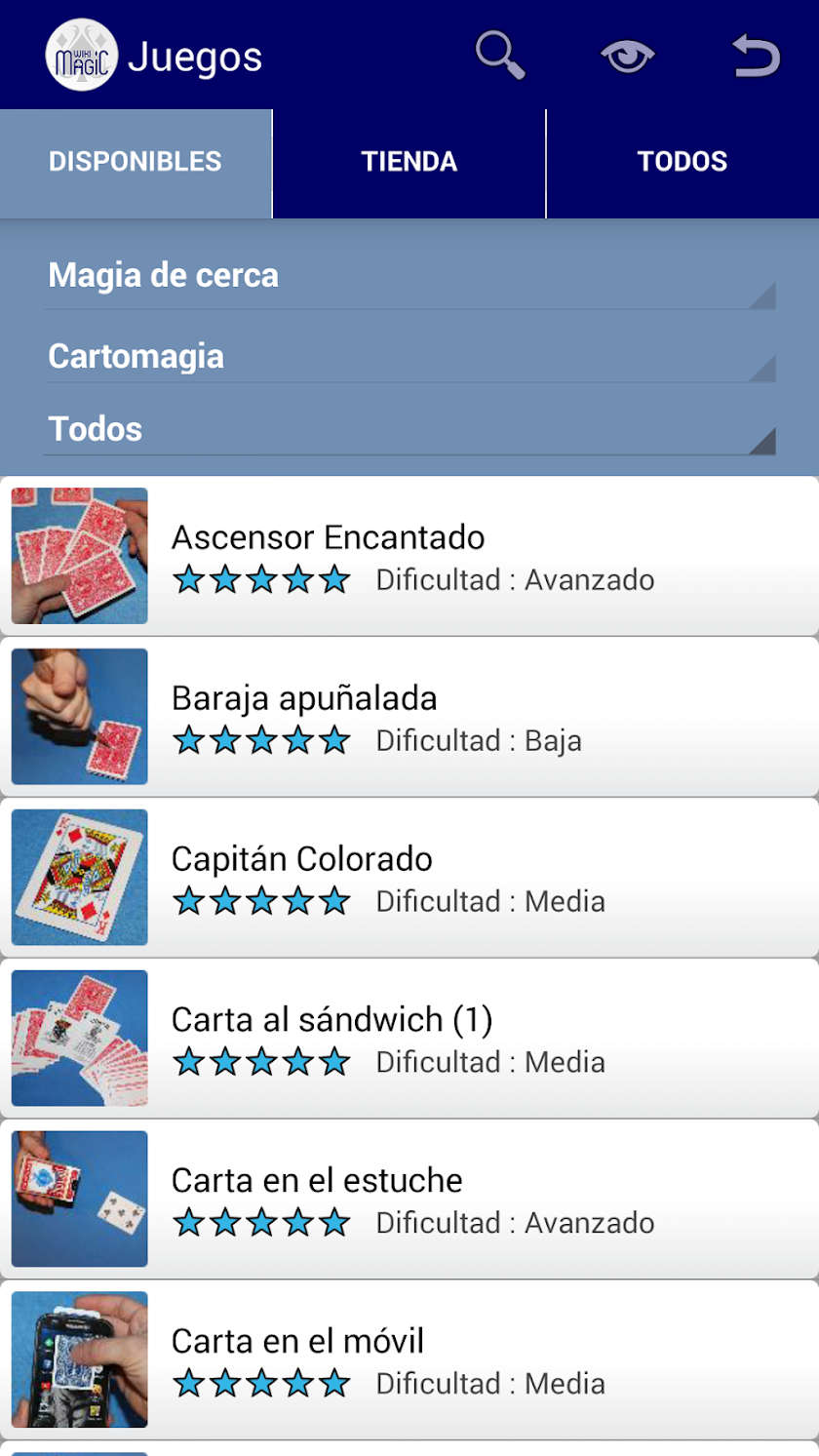Switch to the Tienda tab

(409, 163)
